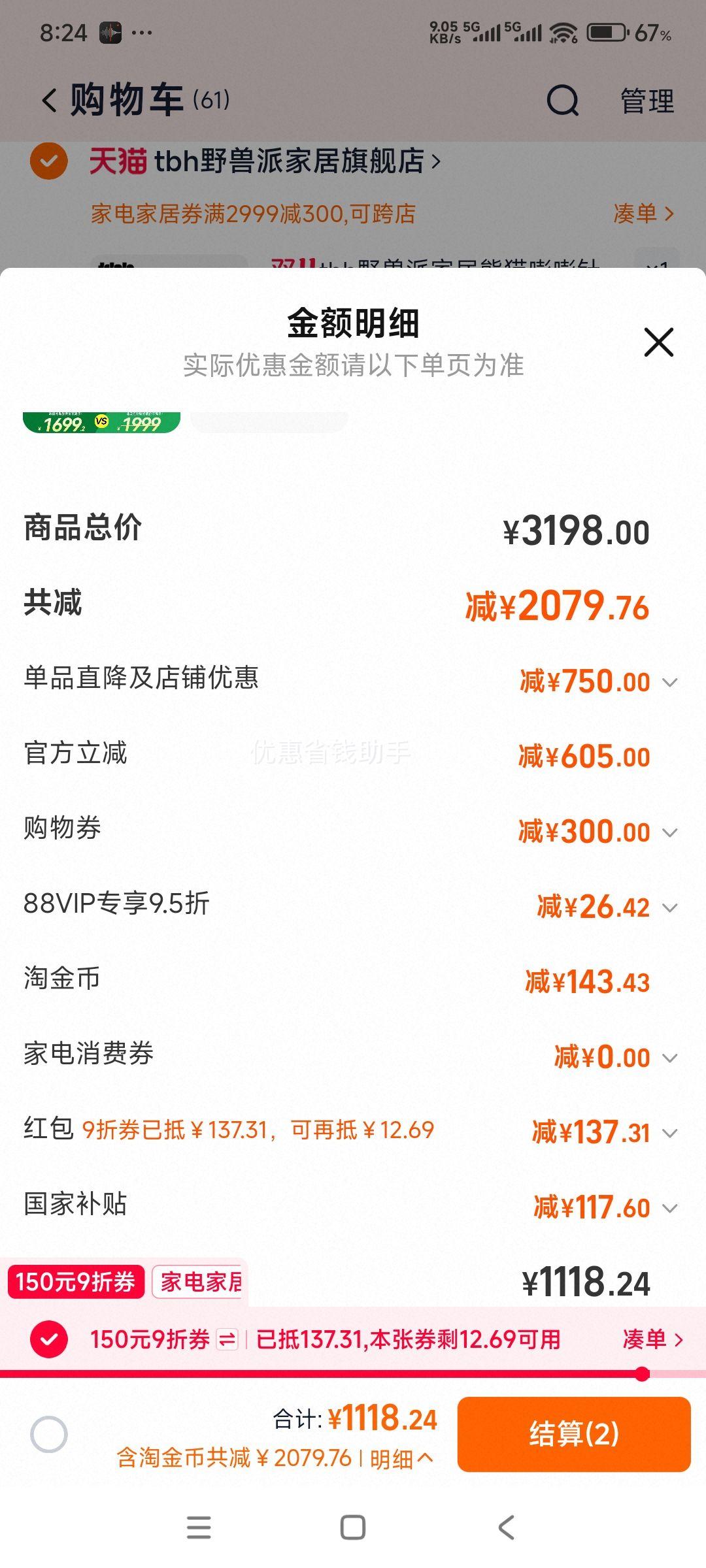The image size is (706, 1568).
Task: Switch the 150元9折券 coupon
Action: point(227,1339)
